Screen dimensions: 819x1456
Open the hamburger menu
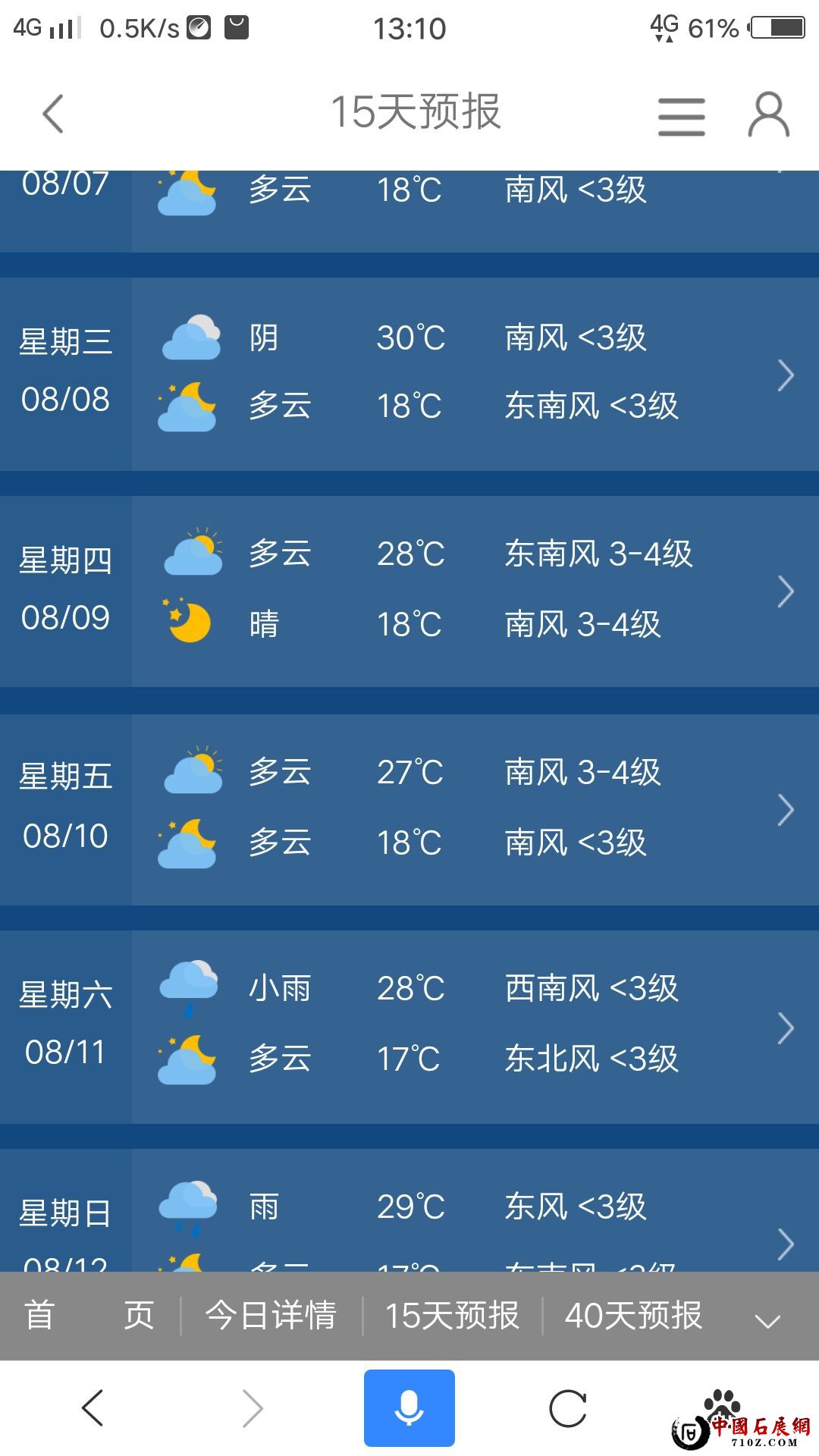(x=681, y=116)
